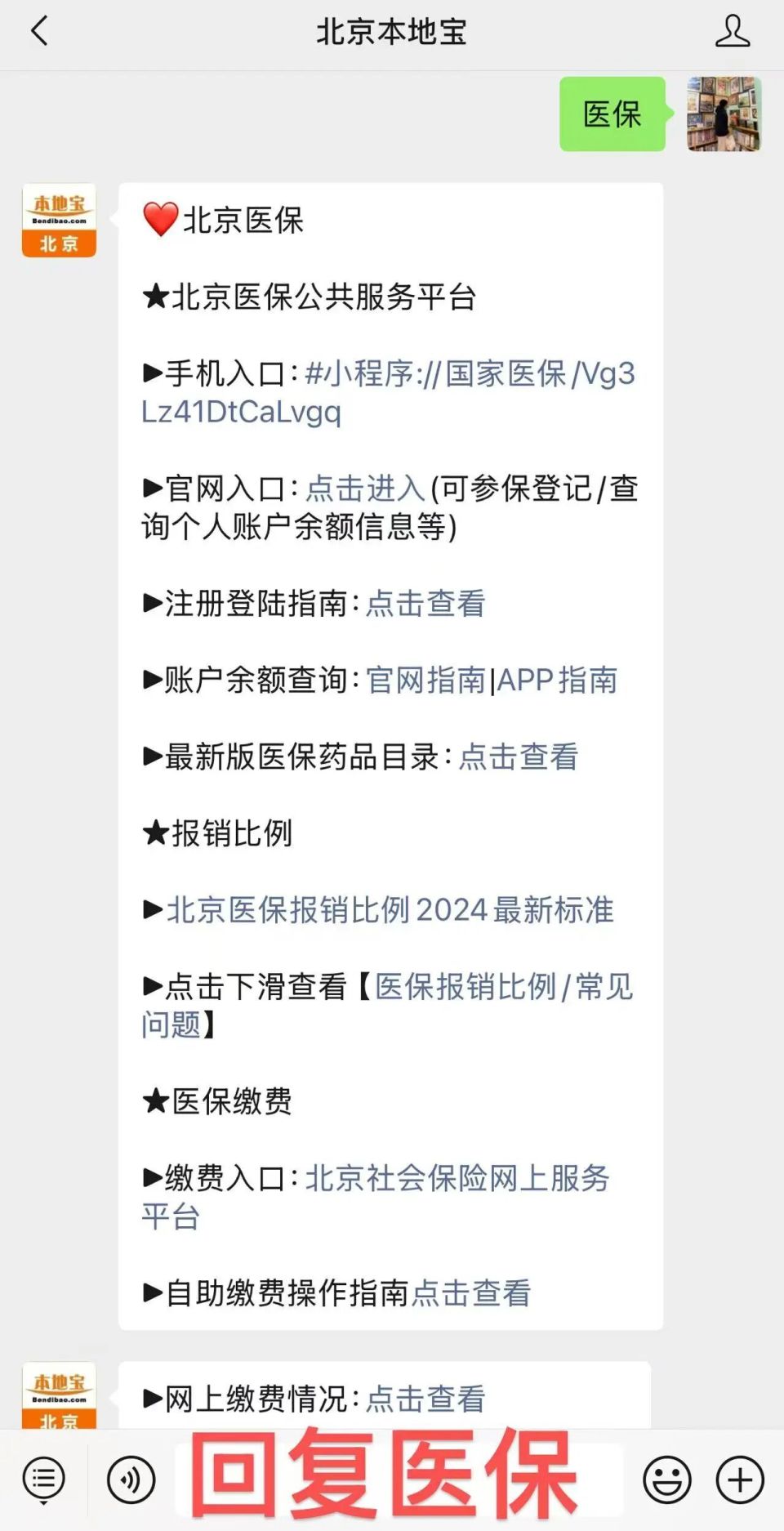Open the APP指南 balance query link
The height and width of the screenshot is (1531, 784).
(559, 681)
